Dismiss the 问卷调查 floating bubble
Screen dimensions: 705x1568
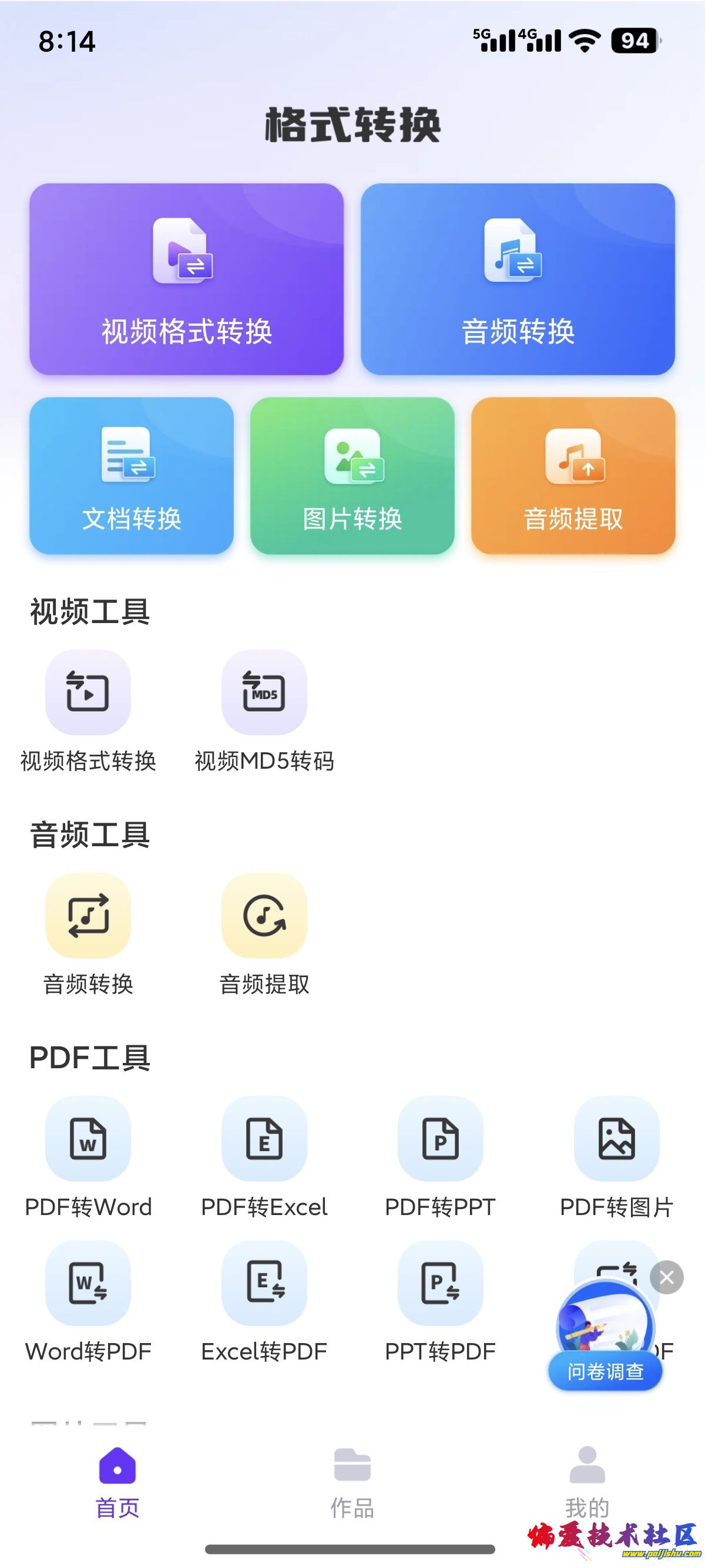(667, 1277)
